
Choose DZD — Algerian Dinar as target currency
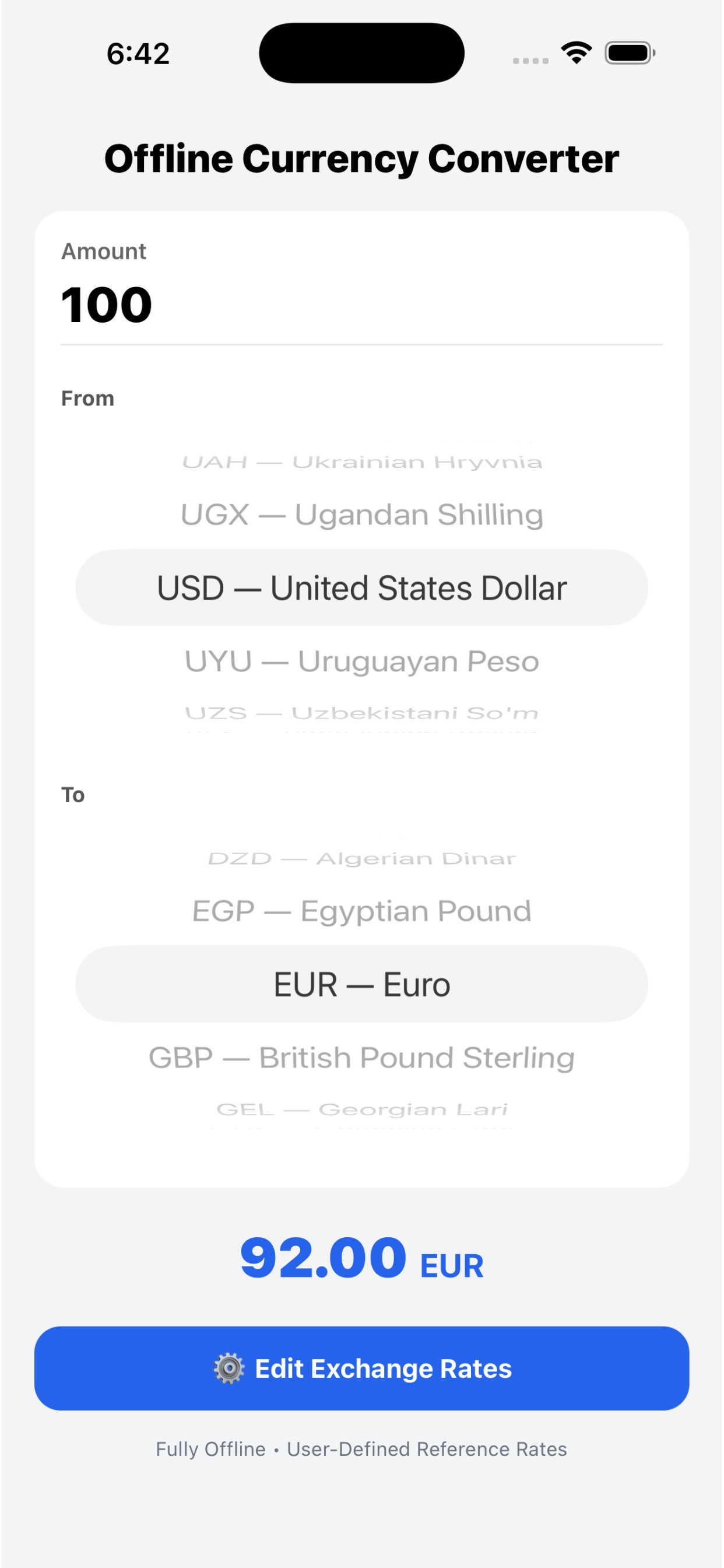361,857
